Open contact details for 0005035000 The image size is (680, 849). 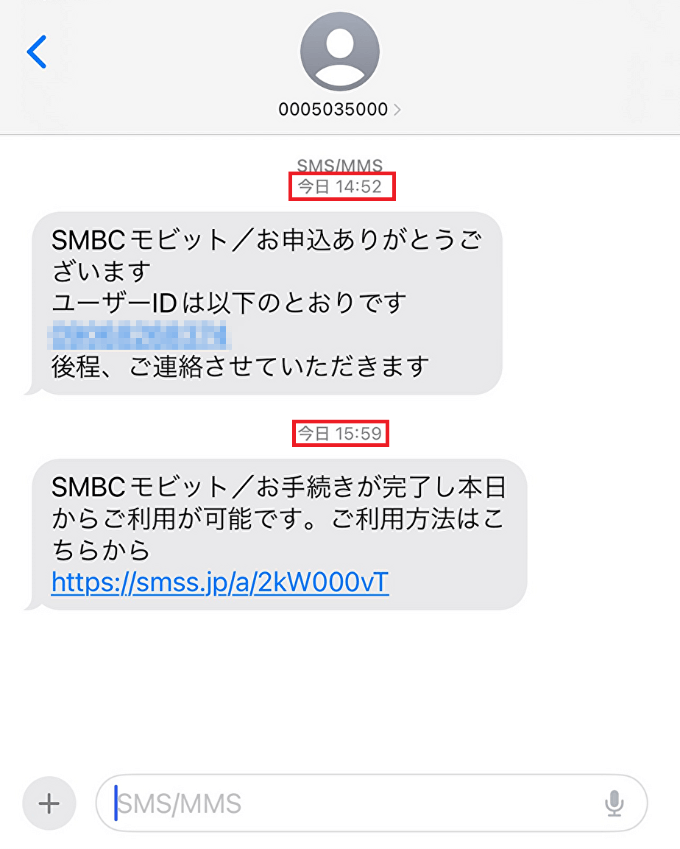pyautogui.click(x=340, y=110)
